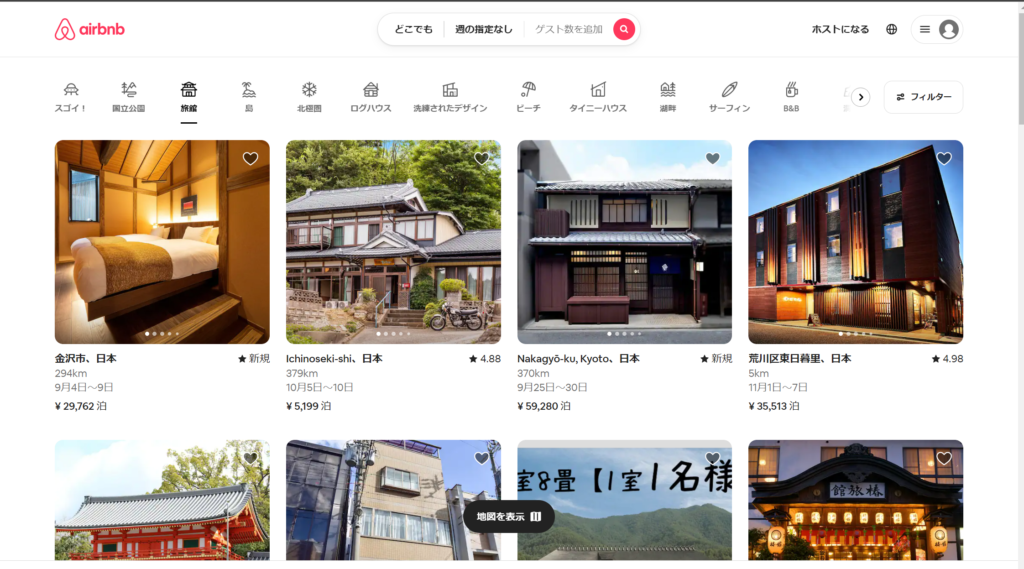
Task: Show more categories with the arrow
Action: click(860, 97)
